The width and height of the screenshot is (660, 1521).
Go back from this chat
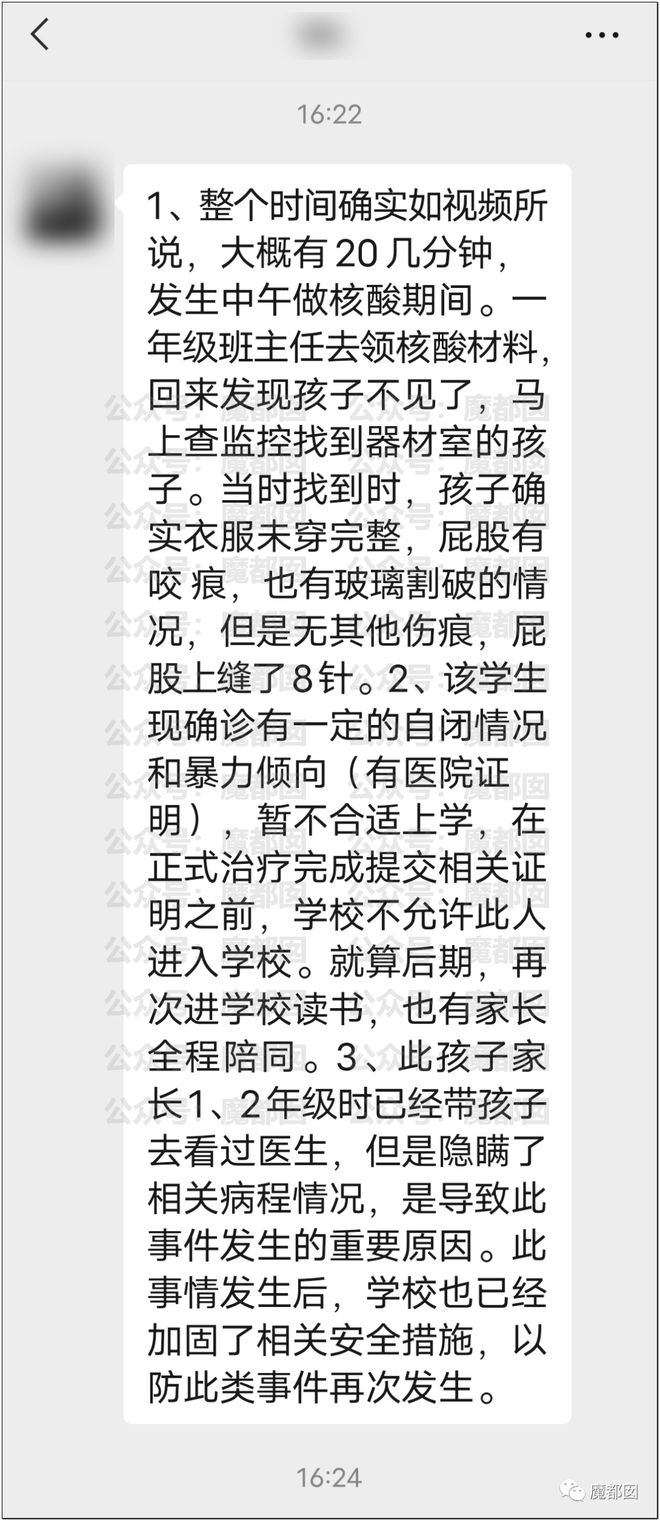(x=40, y=36)
